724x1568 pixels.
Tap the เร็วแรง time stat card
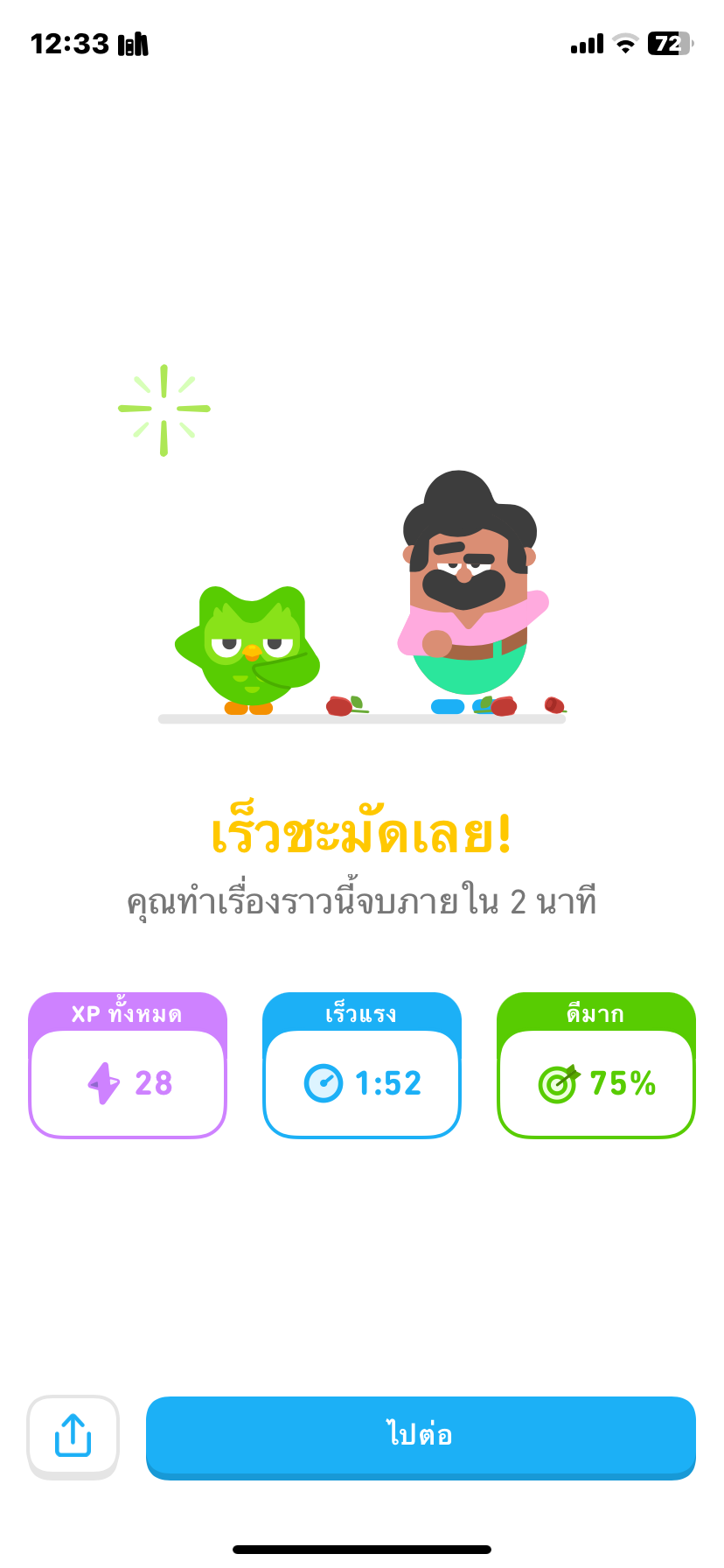pos(361,1064)
